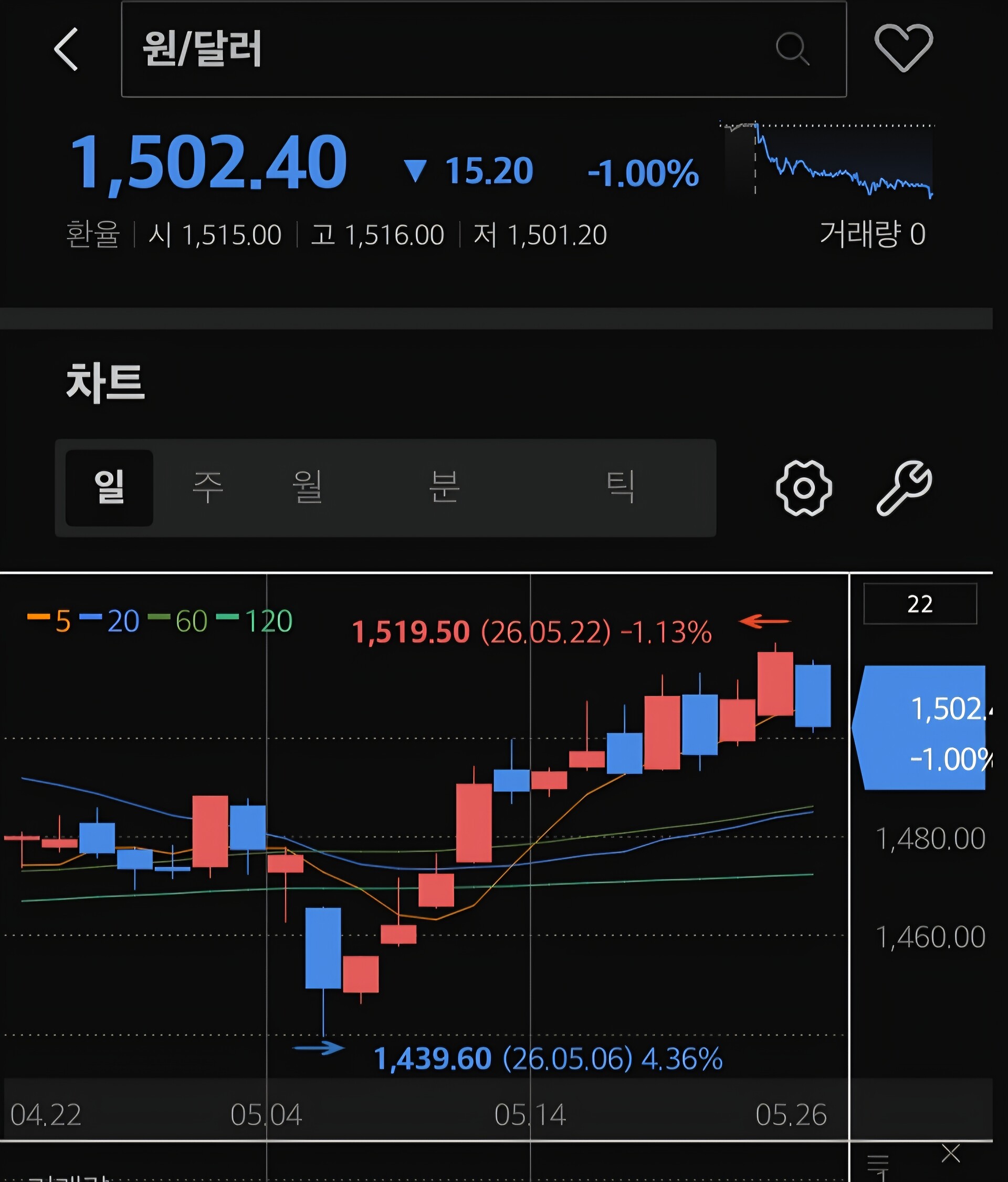Open chart tools via the wrench icon
The height and width of the screenshot is (1182, 1008).
(x=904, y=488)
